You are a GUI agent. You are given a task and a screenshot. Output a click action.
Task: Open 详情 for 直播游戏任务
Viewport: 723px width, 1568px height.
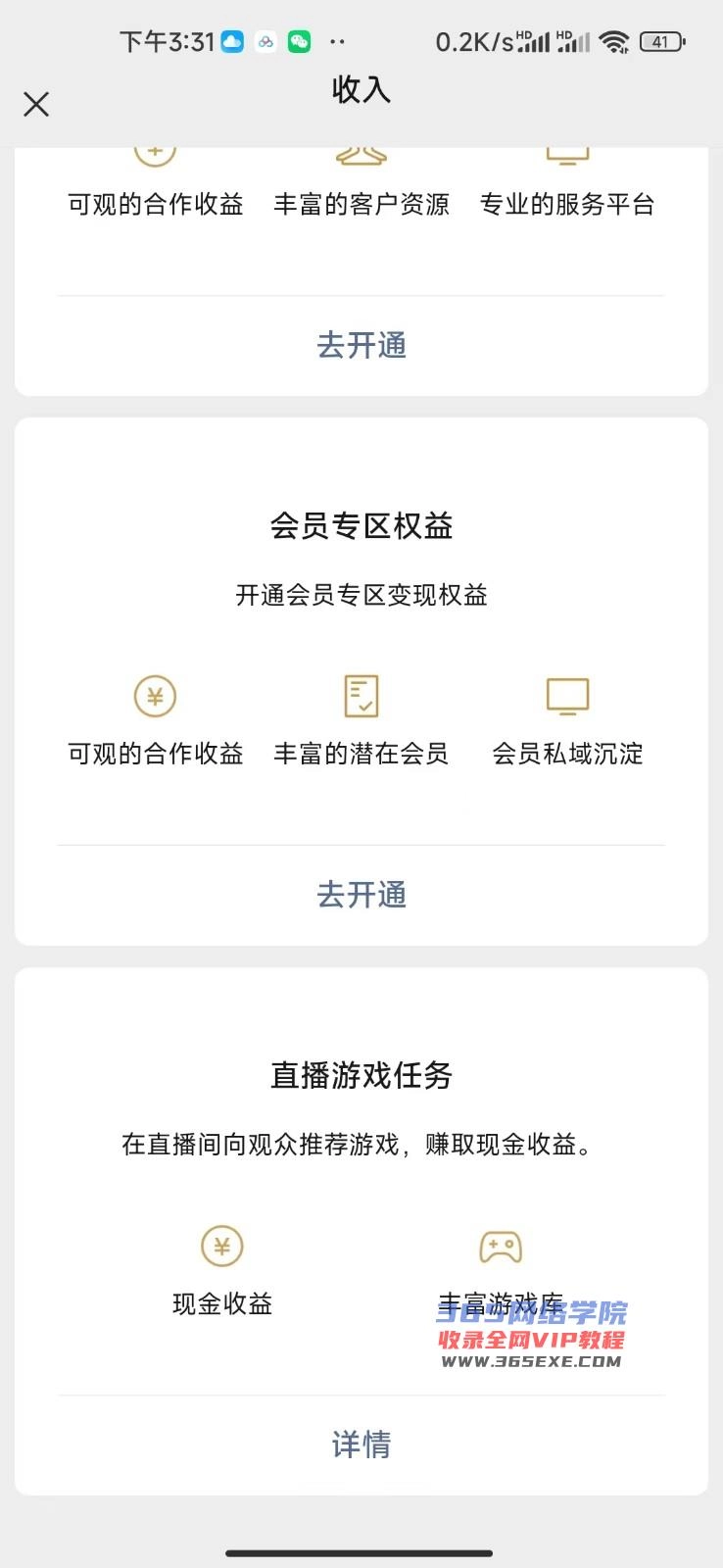click(x=361, y=1444)
